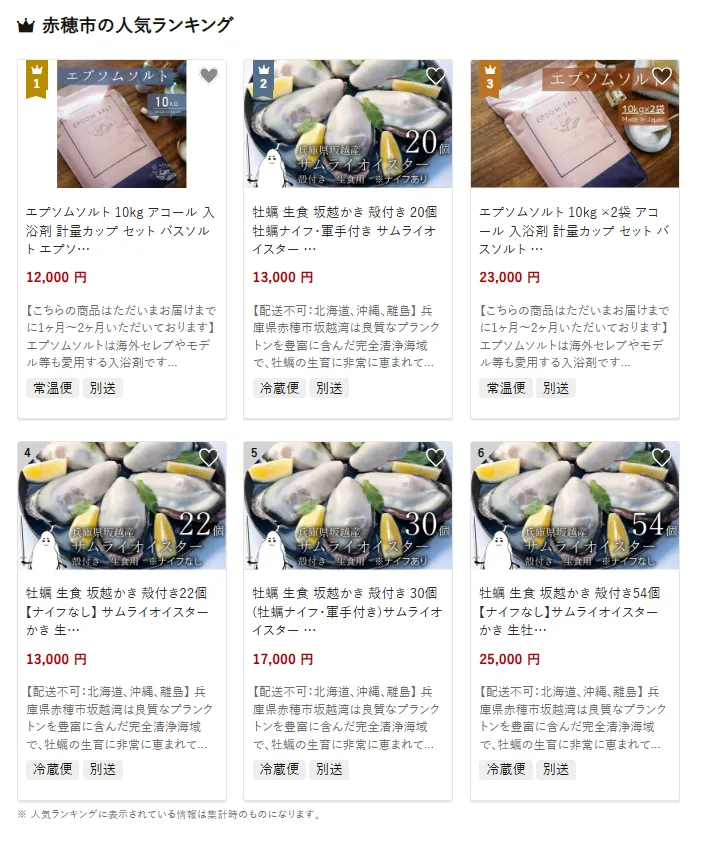Favorite the Epsom salt 10kg ×2袋 item

[x=661, y=76]
